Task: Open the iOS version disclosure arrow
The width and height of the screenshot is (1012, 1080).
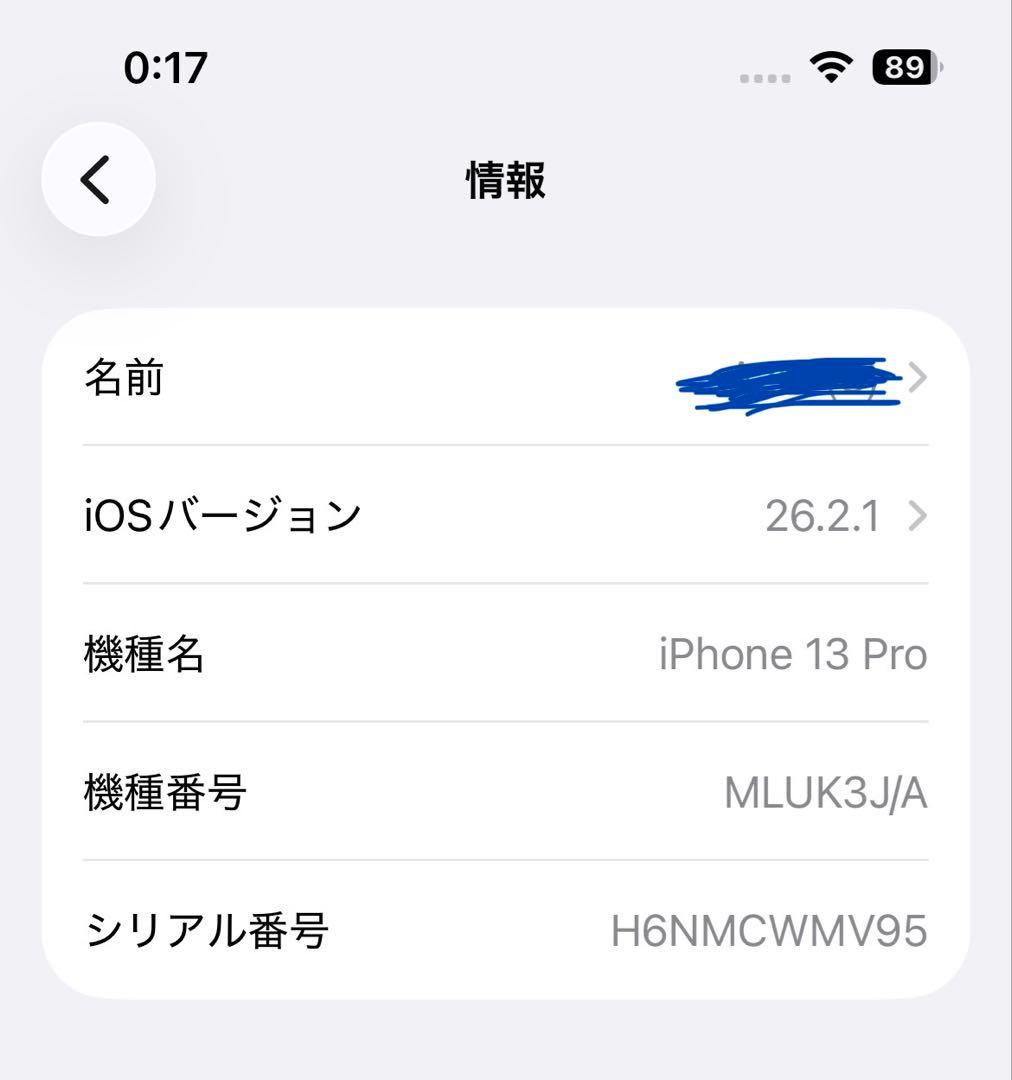Action: [x=920, y=516]
